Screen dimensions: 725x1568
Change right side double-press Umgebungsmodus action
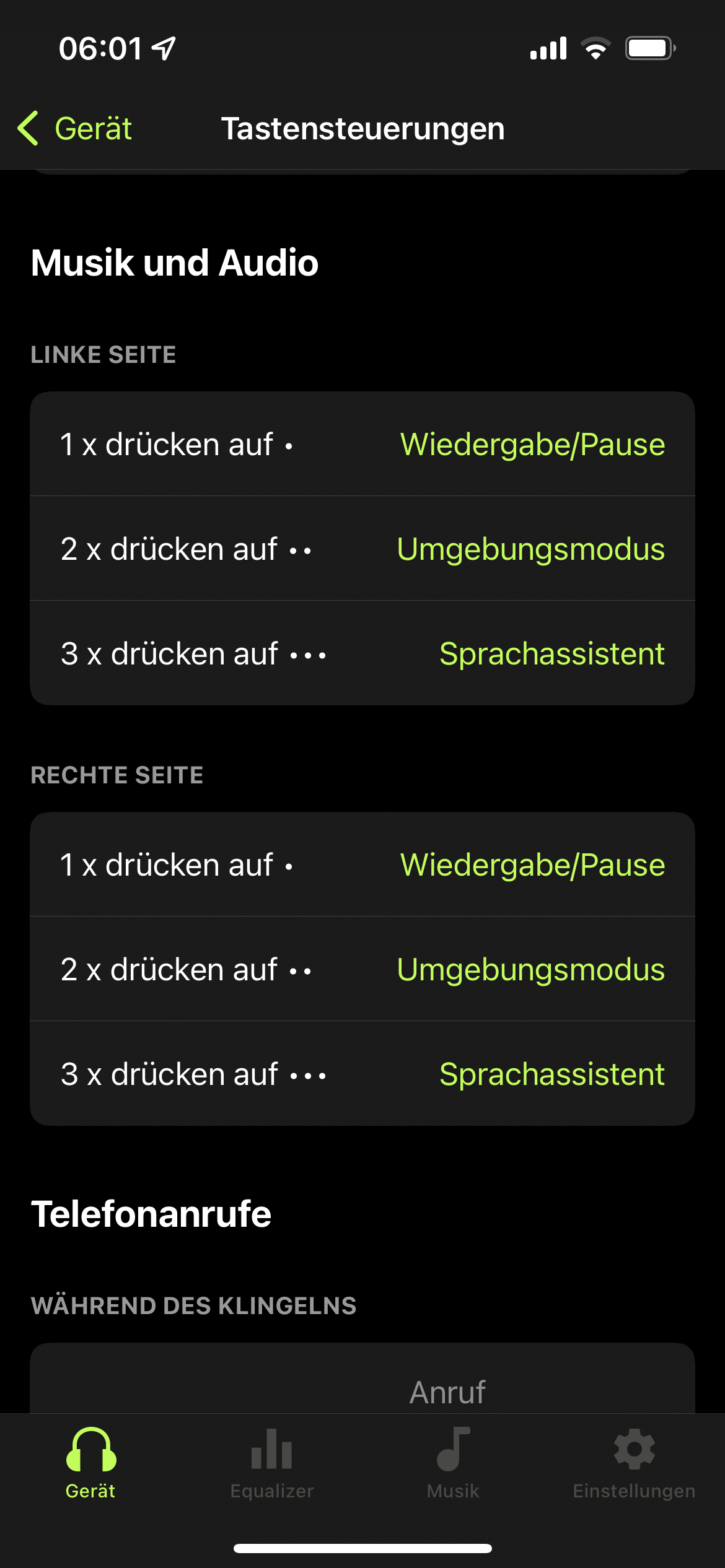(x=530, y=970)
